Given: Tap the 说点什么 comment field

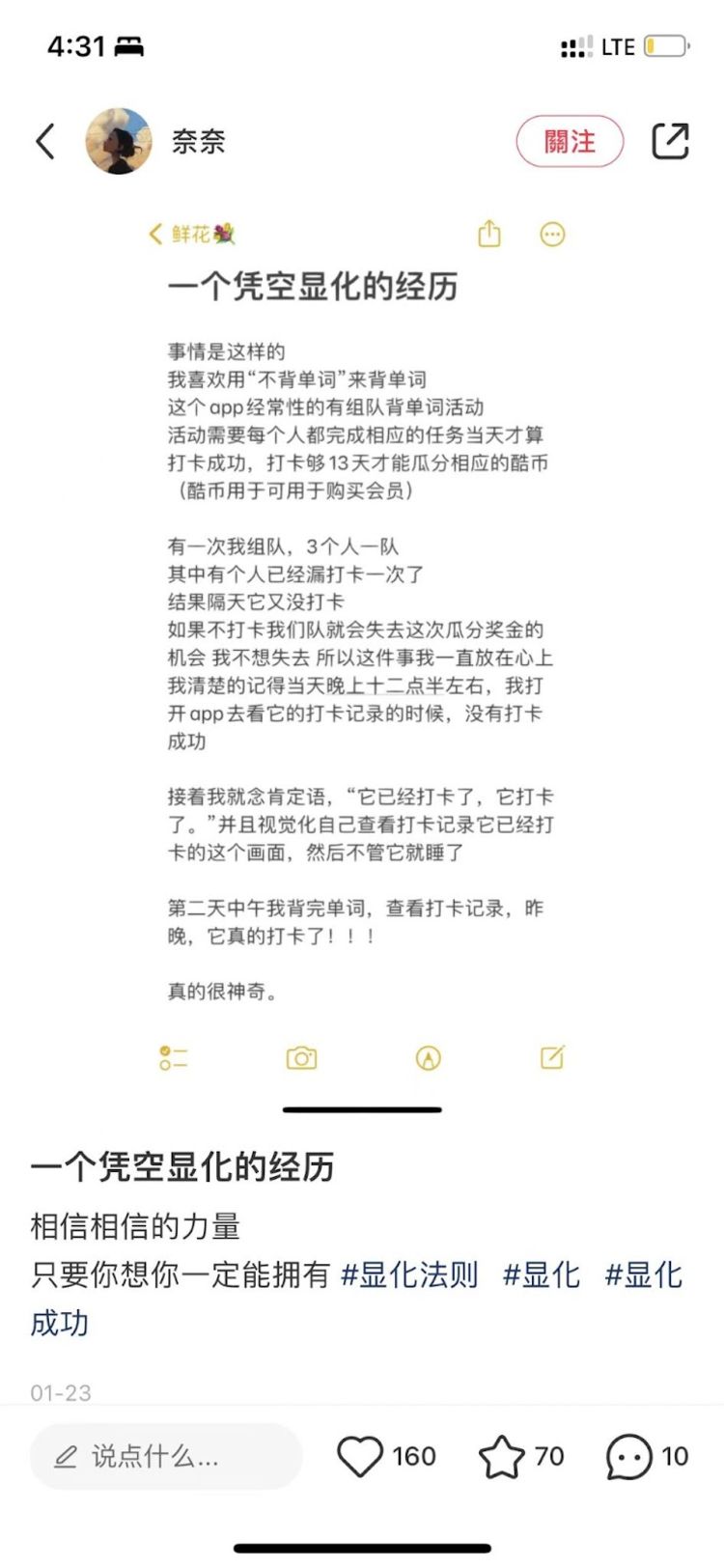Looking at the screenshot, I should (x=164, y=1456).
